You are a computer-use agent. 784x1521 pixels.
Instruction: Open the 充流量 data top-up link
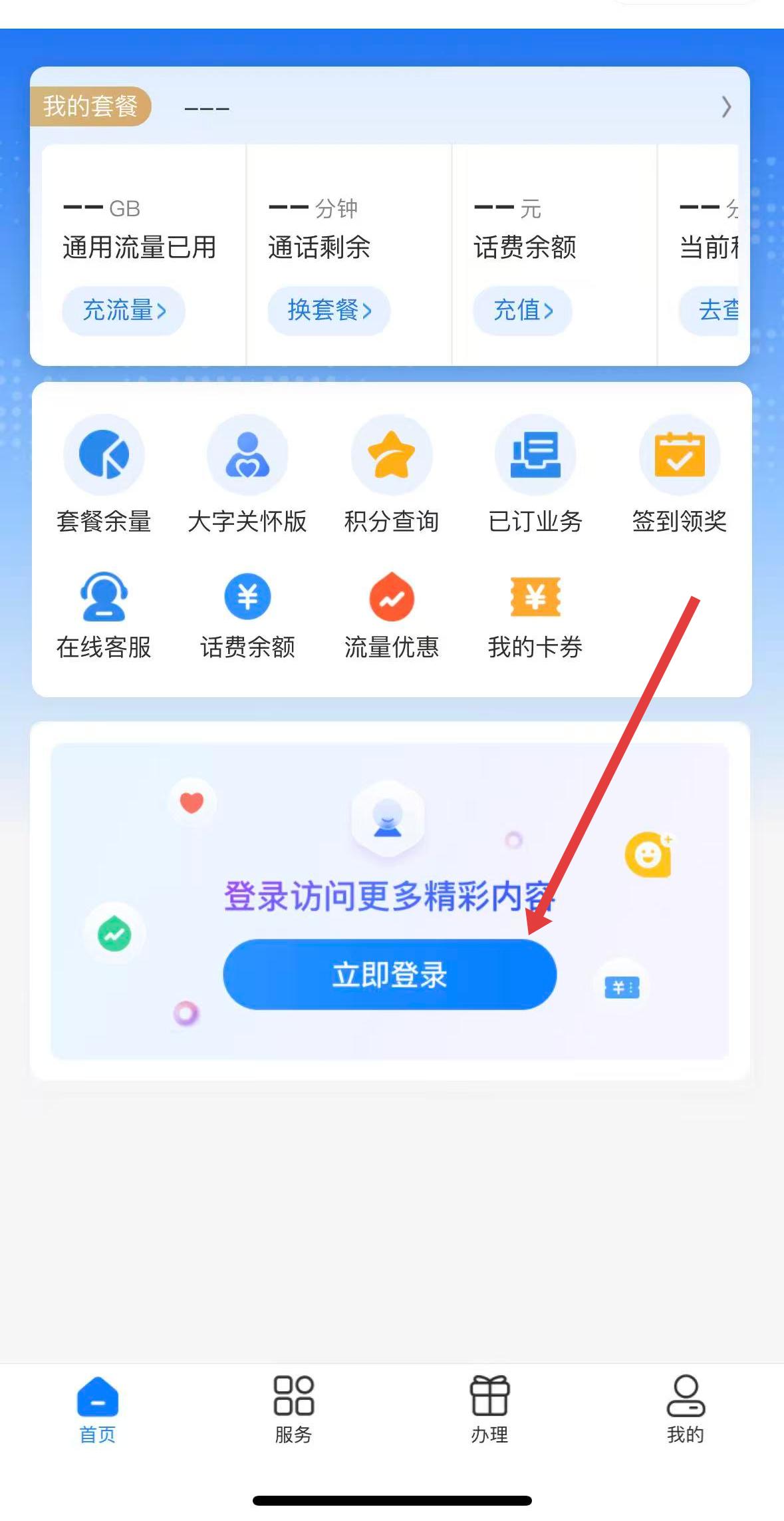(124, 311)
